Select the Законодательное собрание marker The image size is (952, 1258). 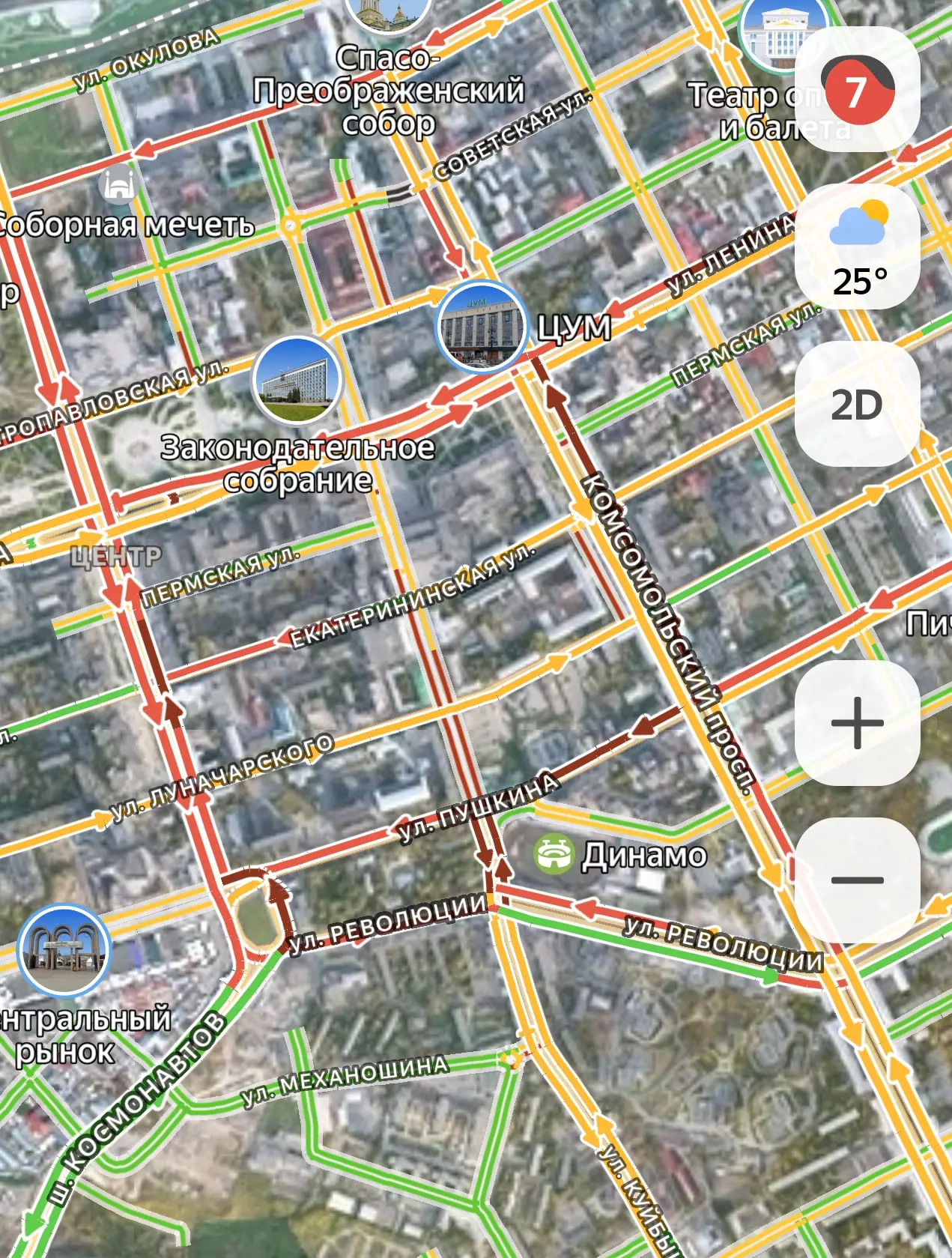click(x=297, y=380)
